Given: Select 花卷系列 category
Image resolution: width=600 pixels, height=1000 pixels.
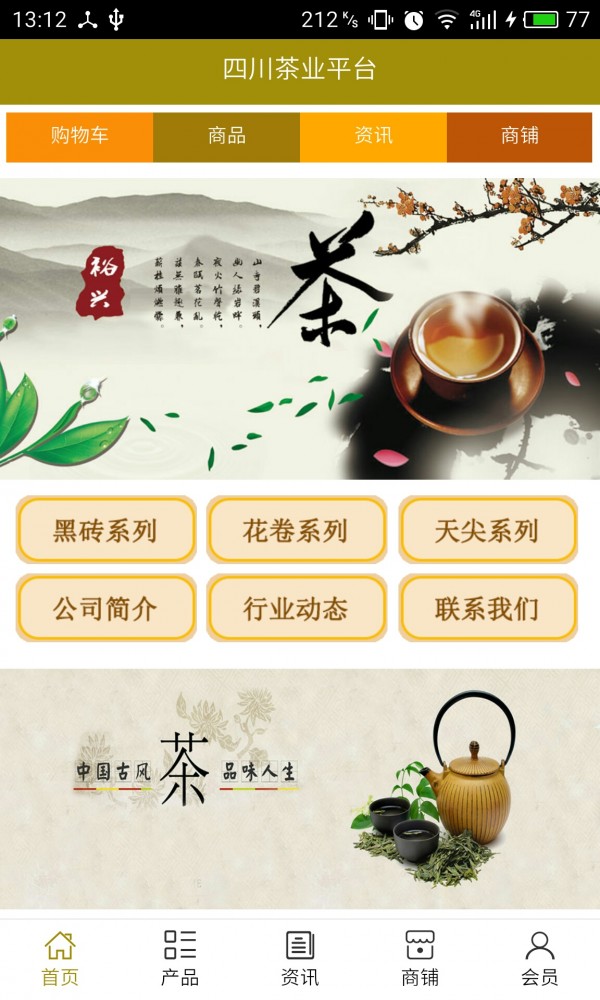Looking at the screenshot, I should (296, 530).
